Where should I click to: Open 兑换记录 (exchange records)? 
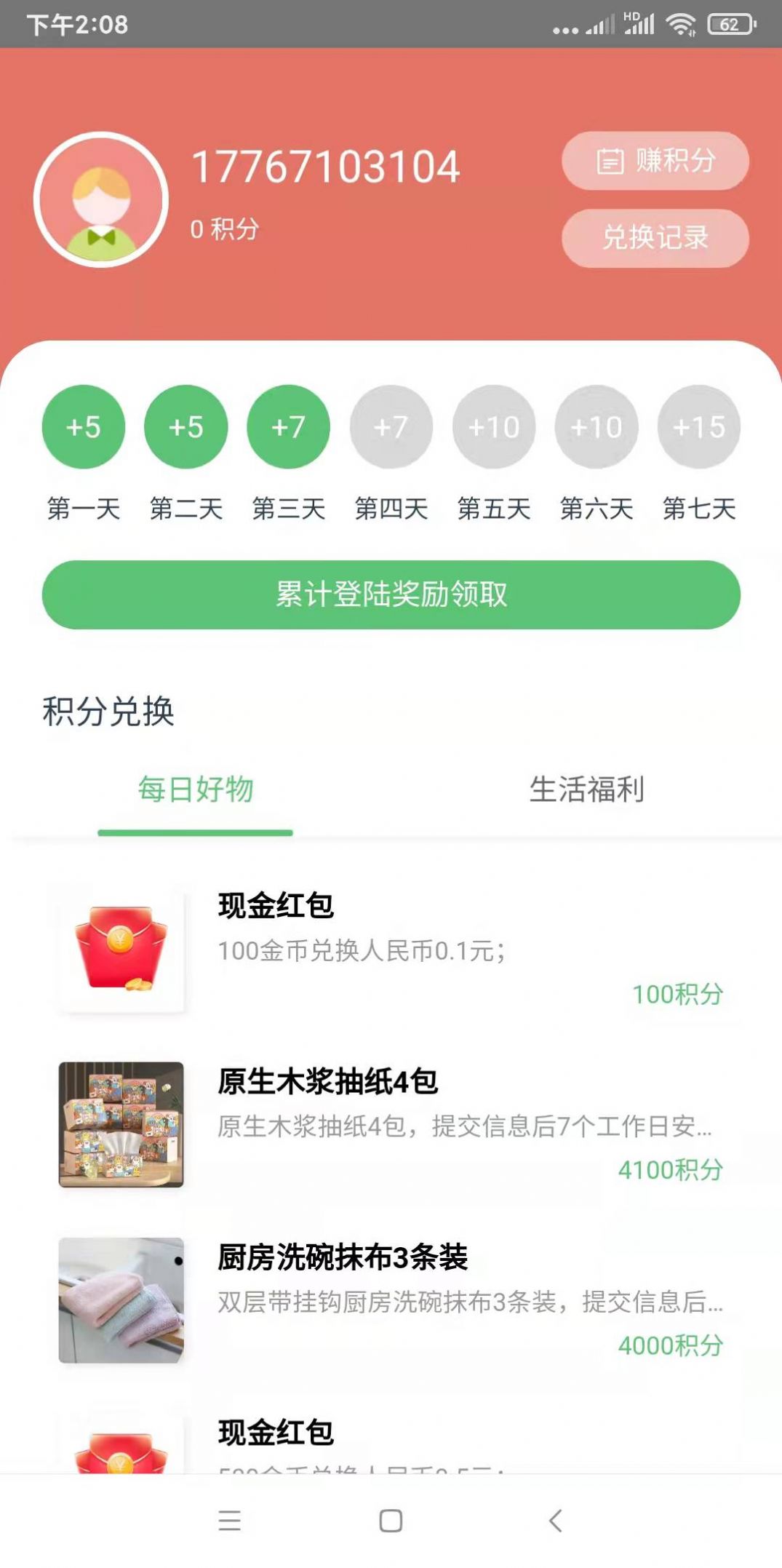point(654,239)
